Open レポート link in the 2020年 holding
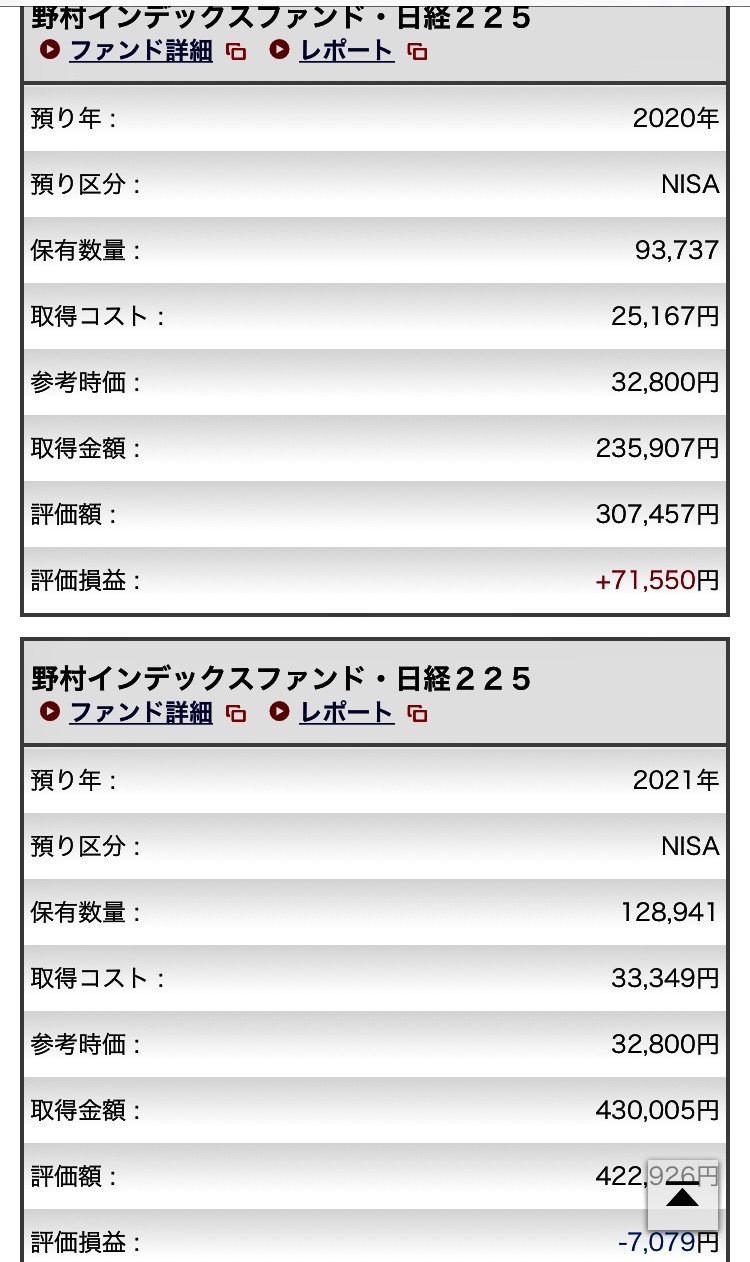 [x=346, y=50]
